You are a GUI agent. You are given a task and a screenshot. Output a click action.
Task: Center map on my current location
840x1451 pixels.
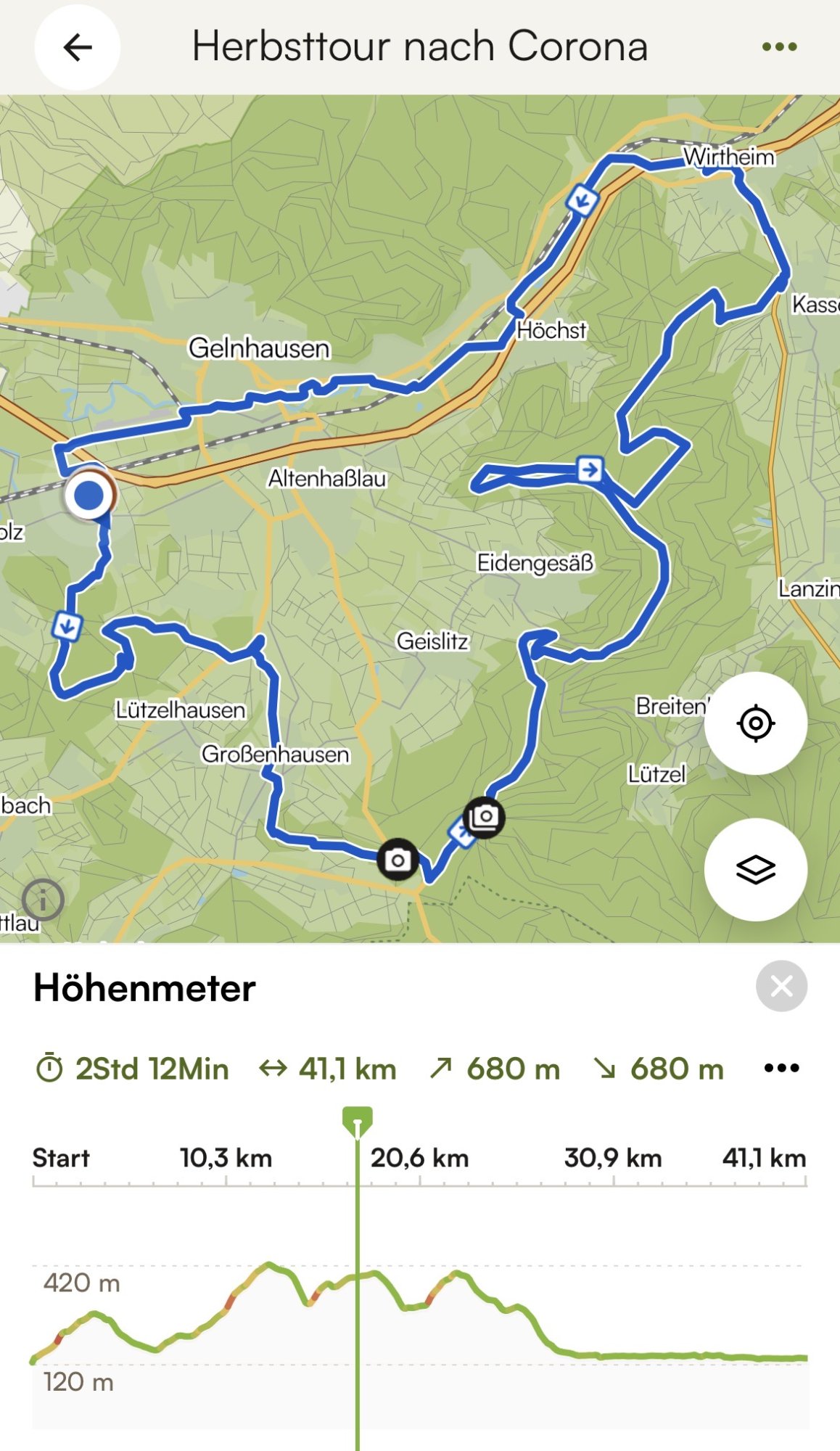click(755, 723)
